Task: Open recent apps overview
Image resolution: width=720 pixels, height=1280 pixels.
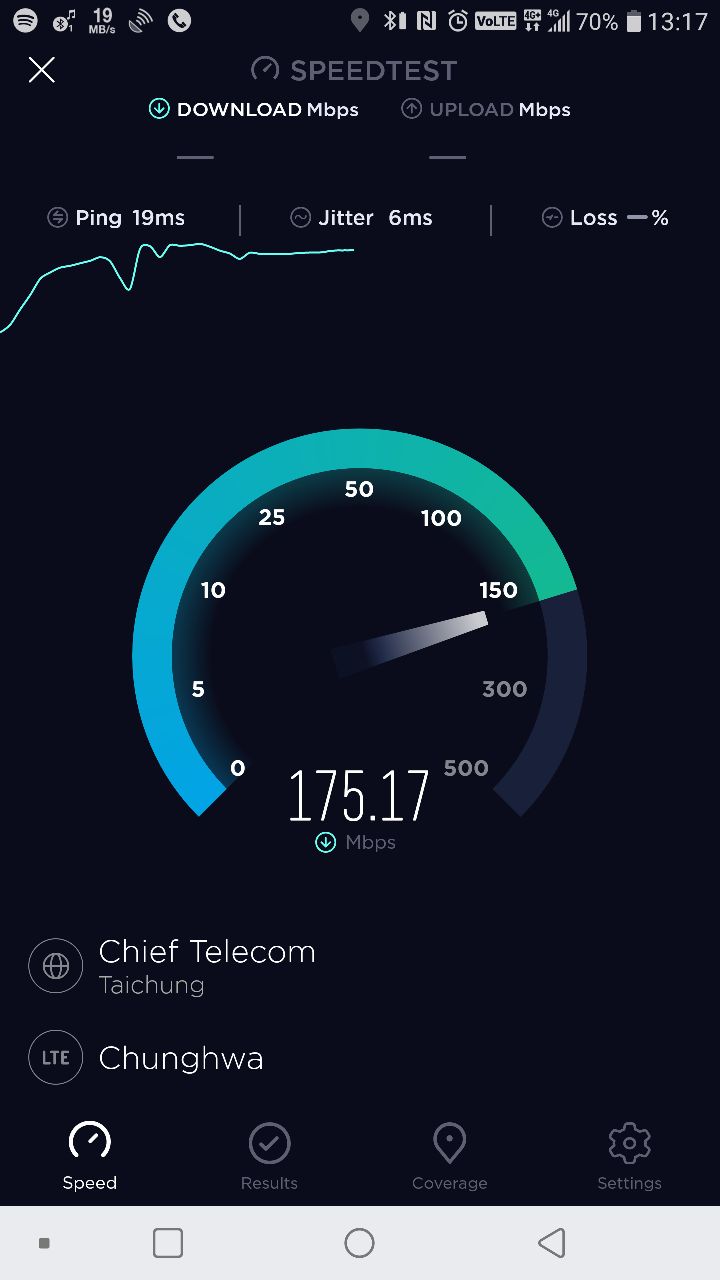Action: tap(168, 1243)
